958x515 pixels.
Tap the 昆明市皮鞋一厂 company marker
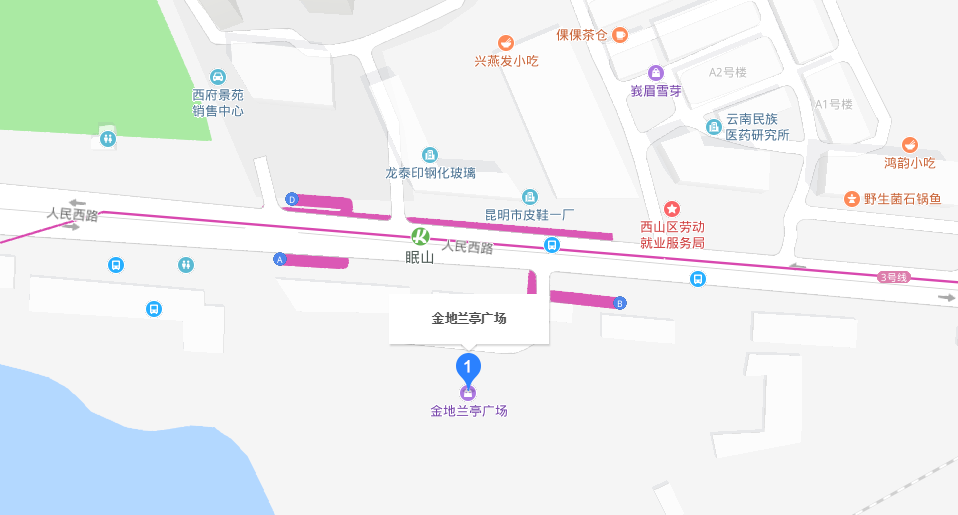pyautogui.click(x=530, y=197)
